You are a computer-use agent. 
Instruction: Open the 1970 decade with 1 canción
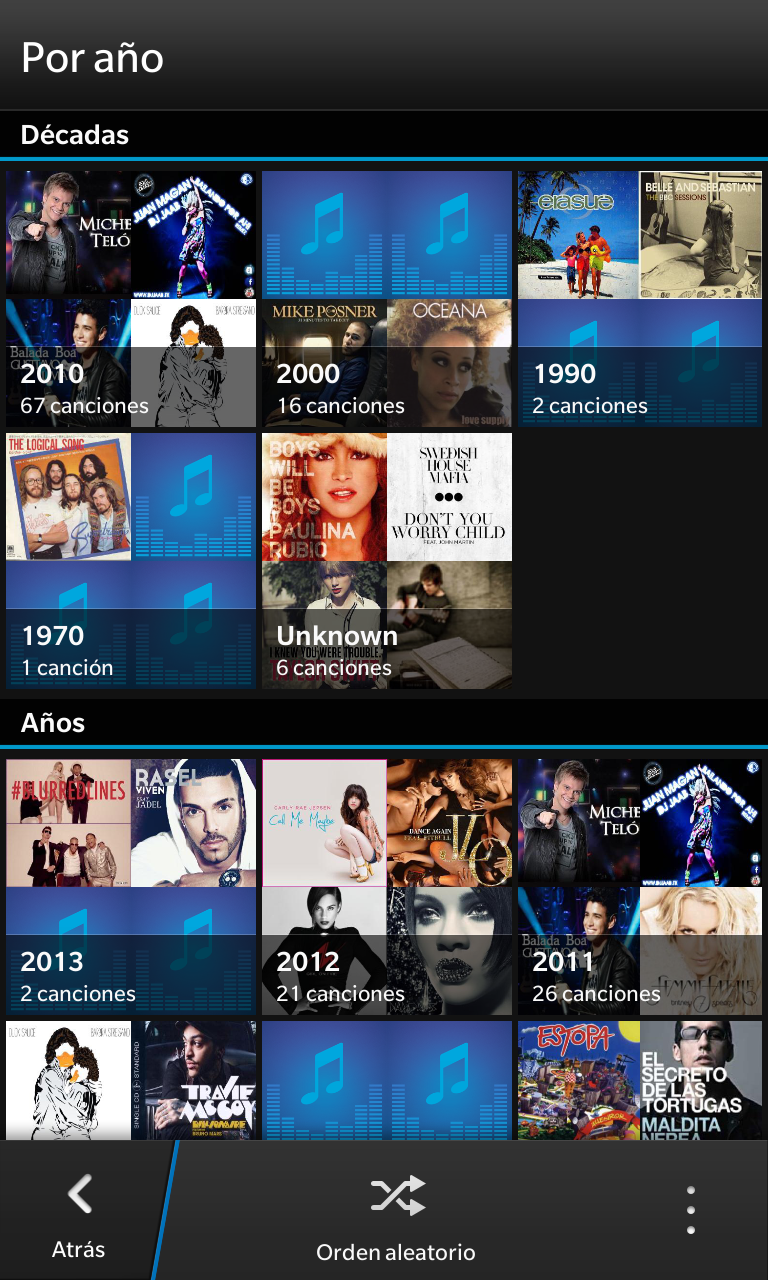(131, 560)
